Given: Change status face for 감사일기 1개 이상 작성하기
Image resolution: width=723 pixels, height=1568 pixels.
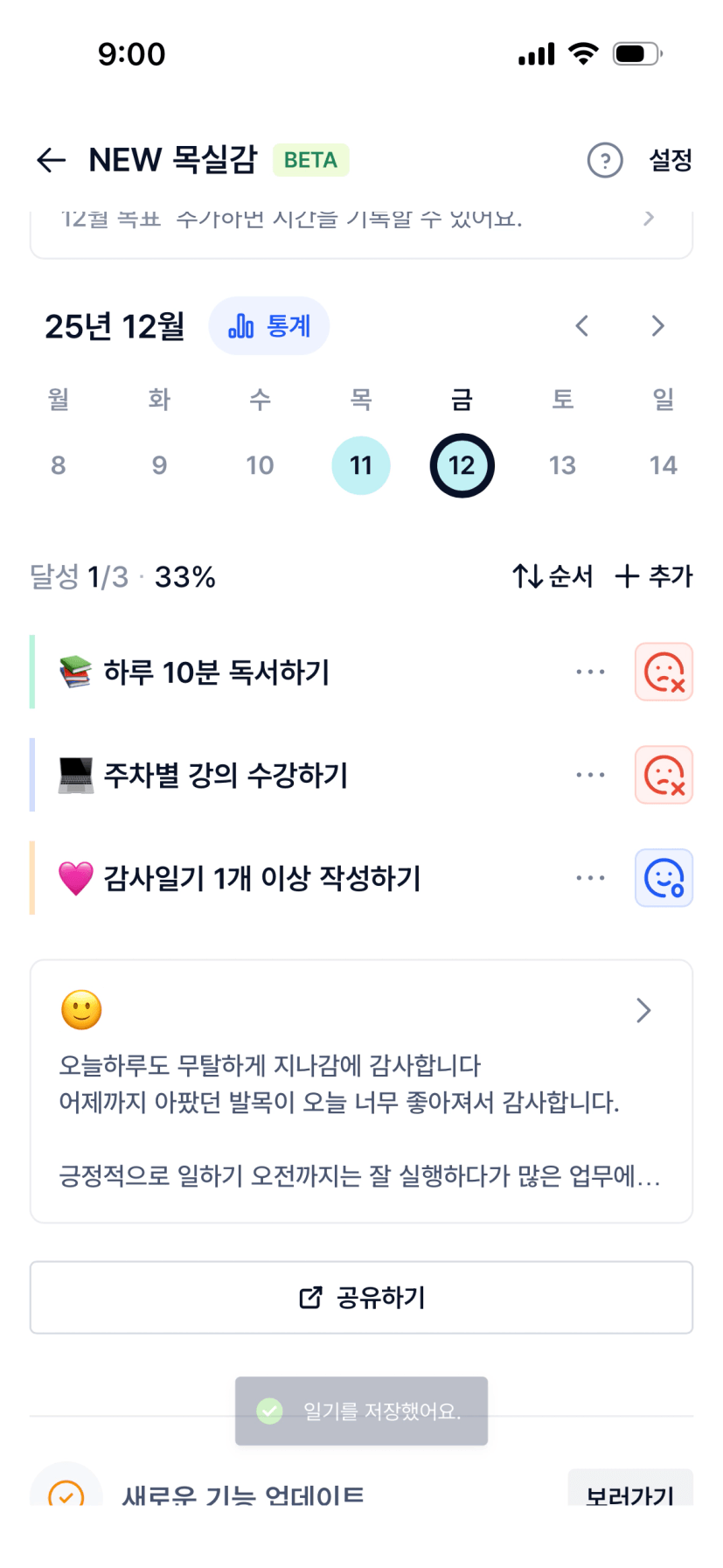Looking at the screenshot, I should coord(664,878).
